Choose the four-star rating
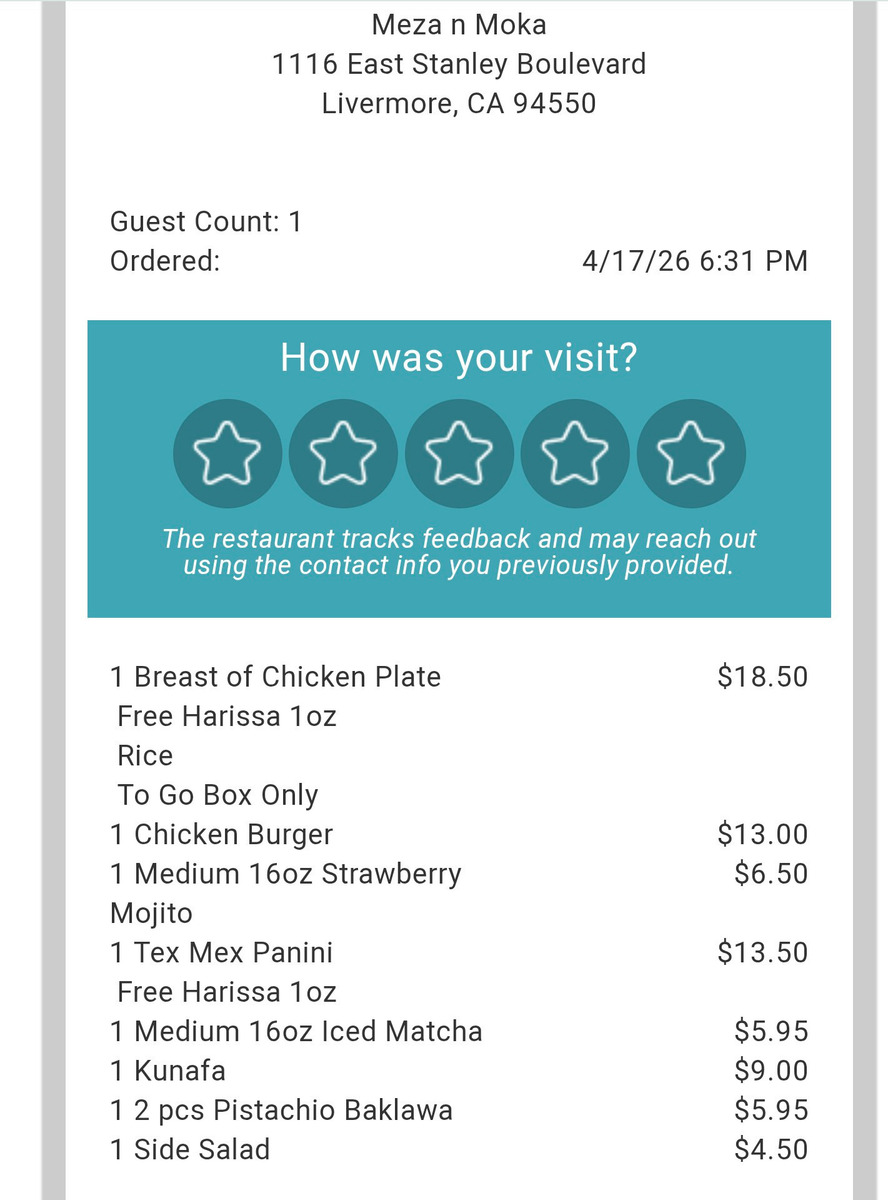This screenshot has width=888, height=1200. 575,453
